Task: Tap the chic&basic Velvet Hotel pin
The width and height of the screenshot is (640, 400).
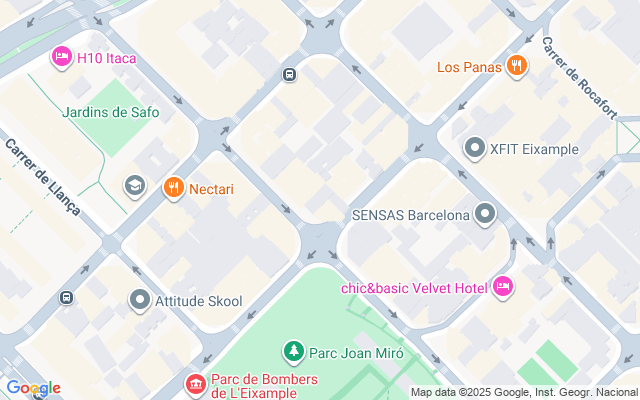Action: [x=503, y=288]
